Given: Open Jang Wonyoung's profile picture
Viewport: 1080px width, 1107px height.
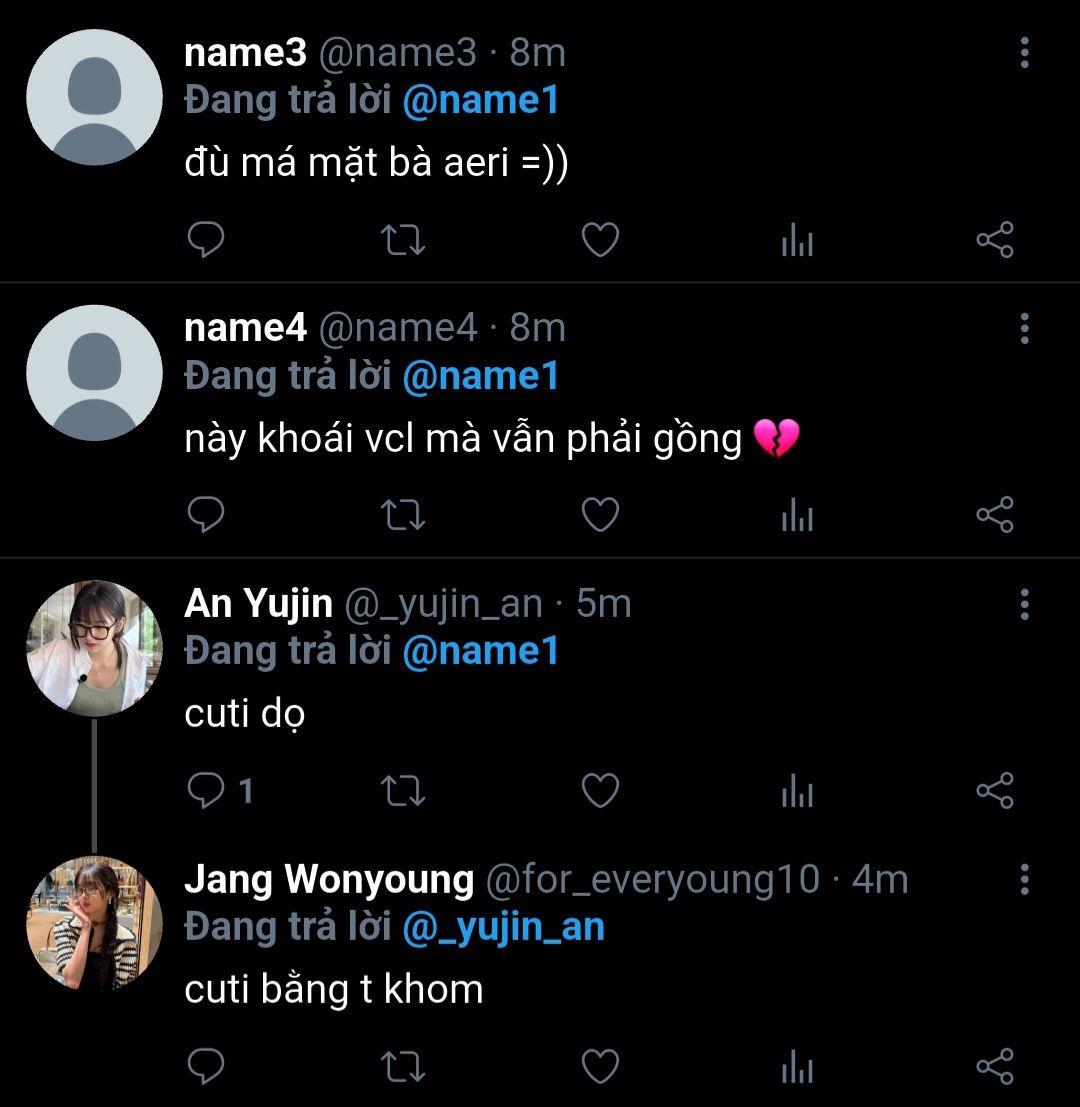Looking at the screenshot, I should pos(94,923).
